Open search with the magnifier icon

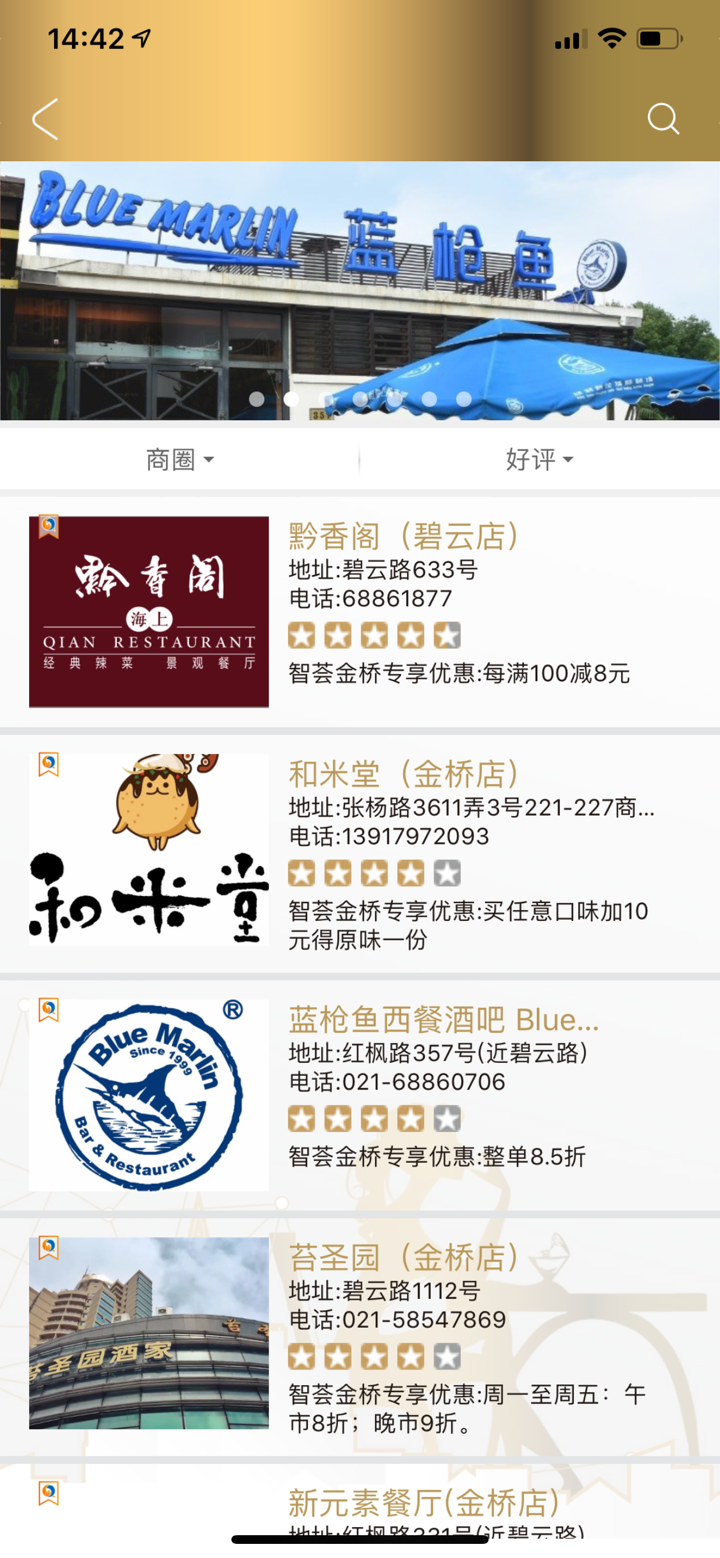click(663, 119)
